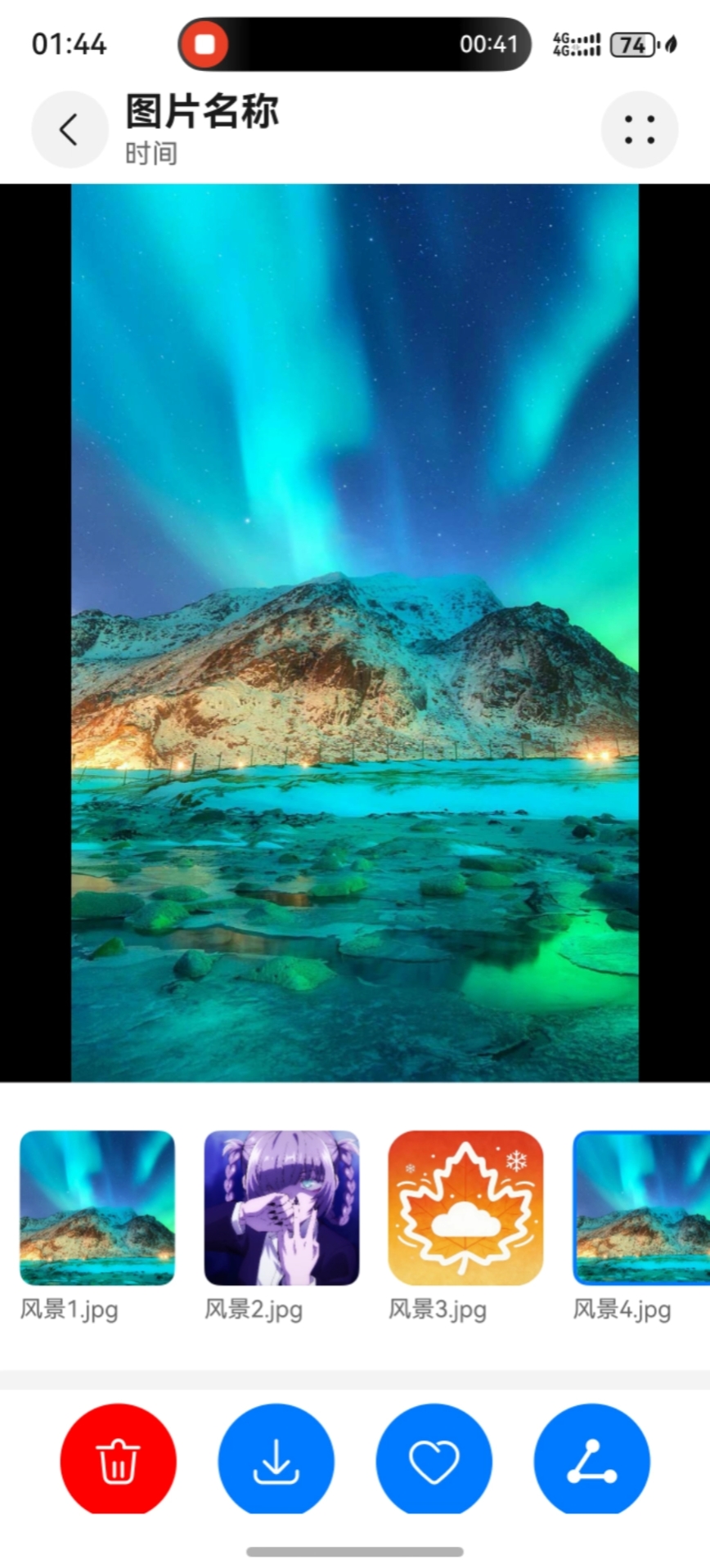Stop the screen recording in the status pill
This screenshot has height=1568, width=710.
[x=204, y=44]
